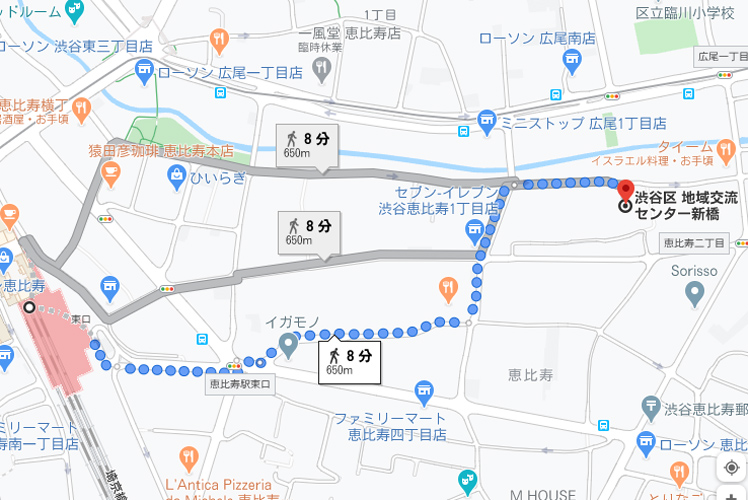Image resolution: width=748 pixels, height=500 pixels.
Task: Open the ローソン 広尾一丁目店 marker
Action: [144, 70]
